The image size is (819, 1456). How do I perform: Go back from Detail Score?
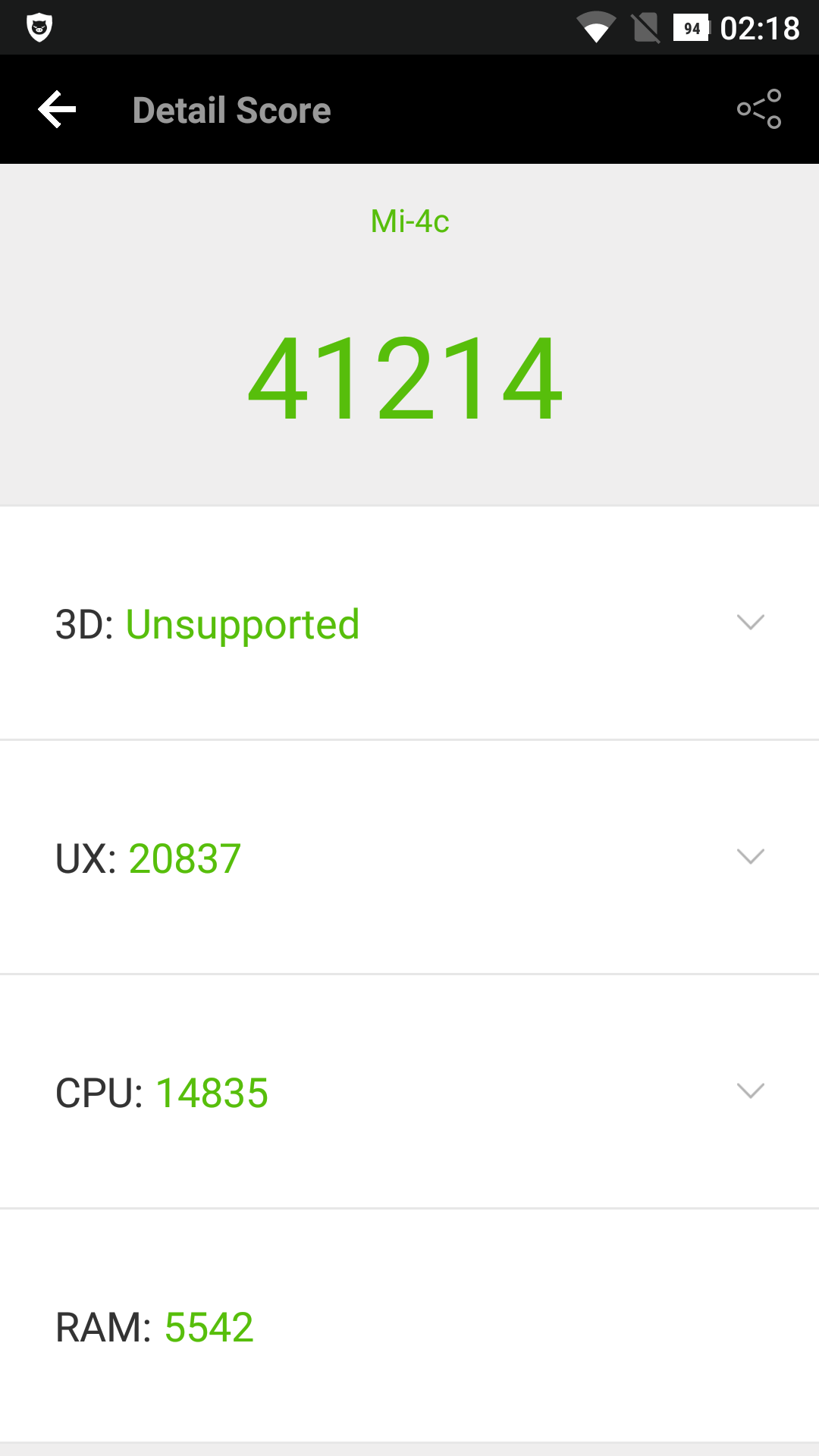[x=58, y=110]
